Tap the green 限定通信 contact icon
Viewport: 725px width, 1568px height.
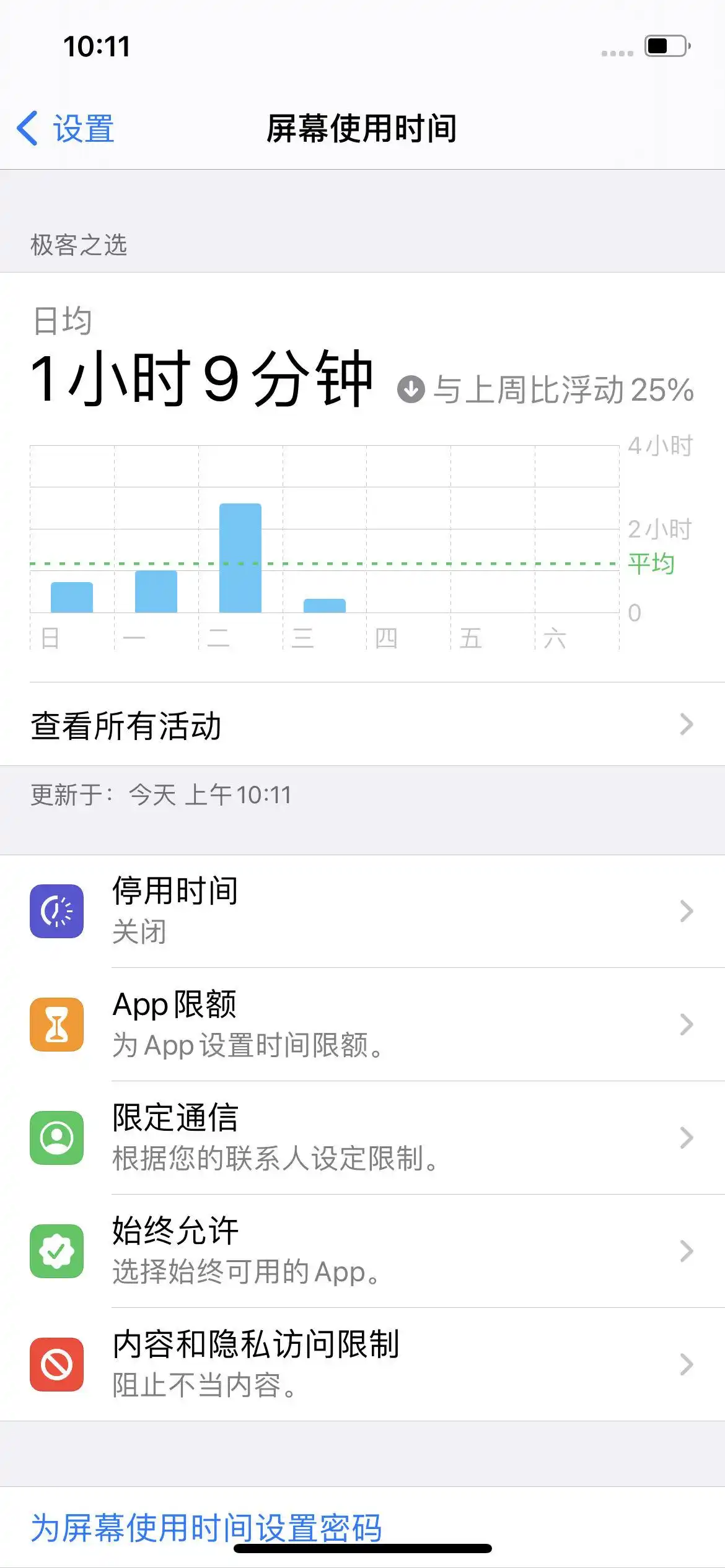click(56, 1138)
